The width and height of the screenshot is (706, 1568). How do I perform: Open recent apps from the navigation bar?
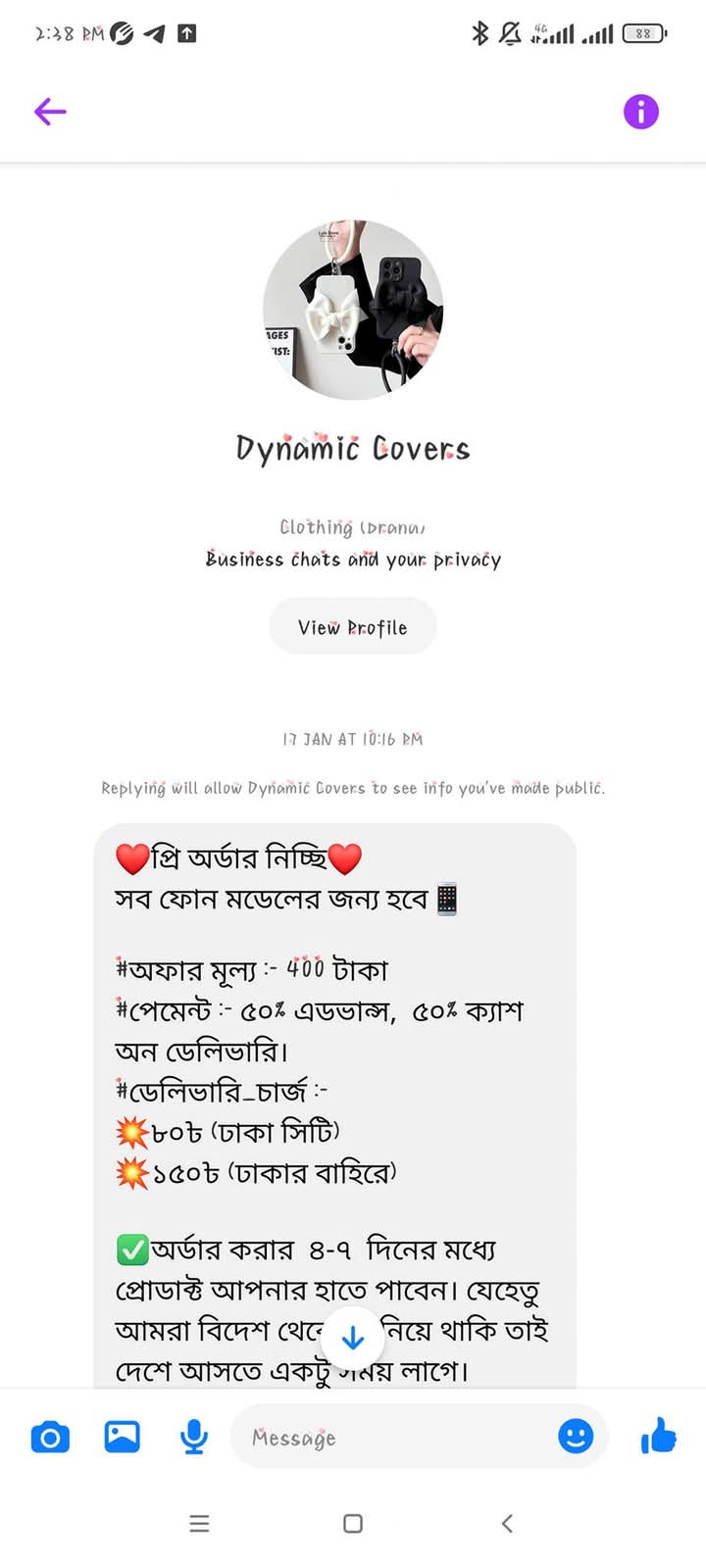tap(199, 1523)
